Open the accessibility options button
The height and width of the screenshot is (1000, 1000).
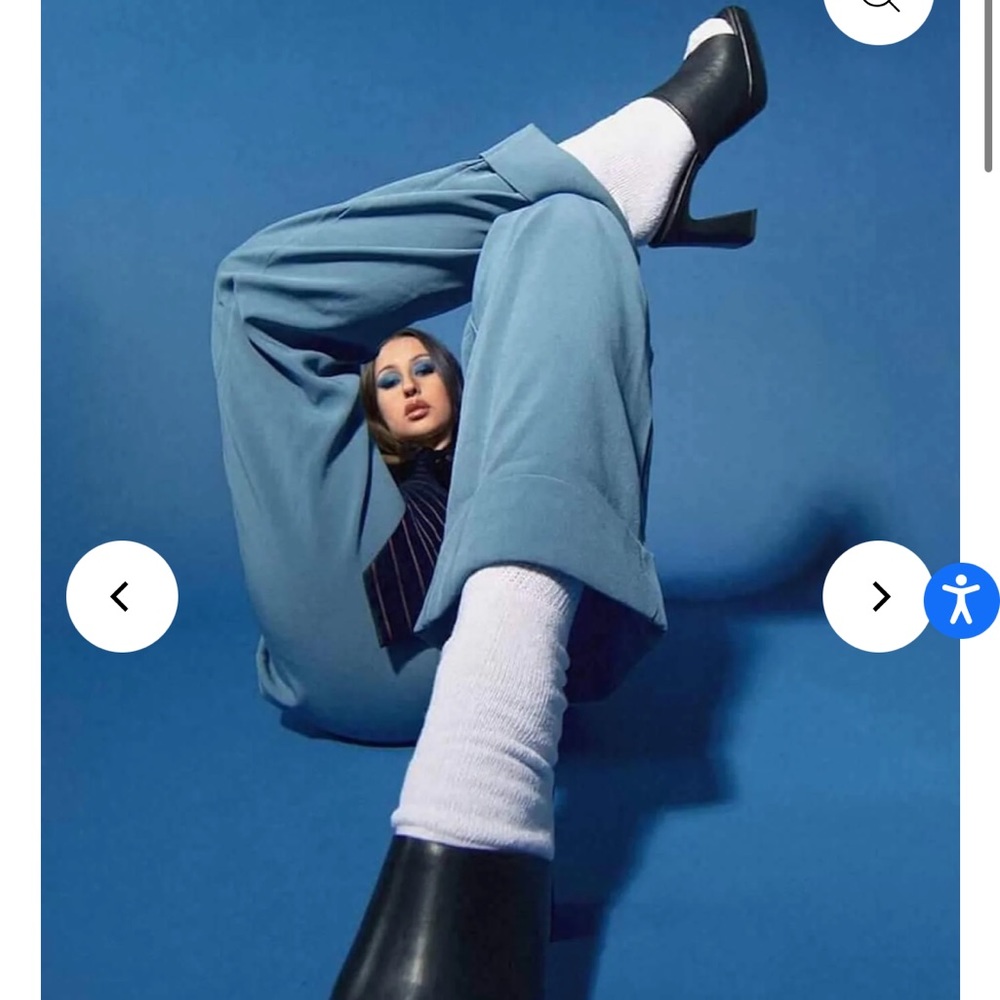coord(962,600)
